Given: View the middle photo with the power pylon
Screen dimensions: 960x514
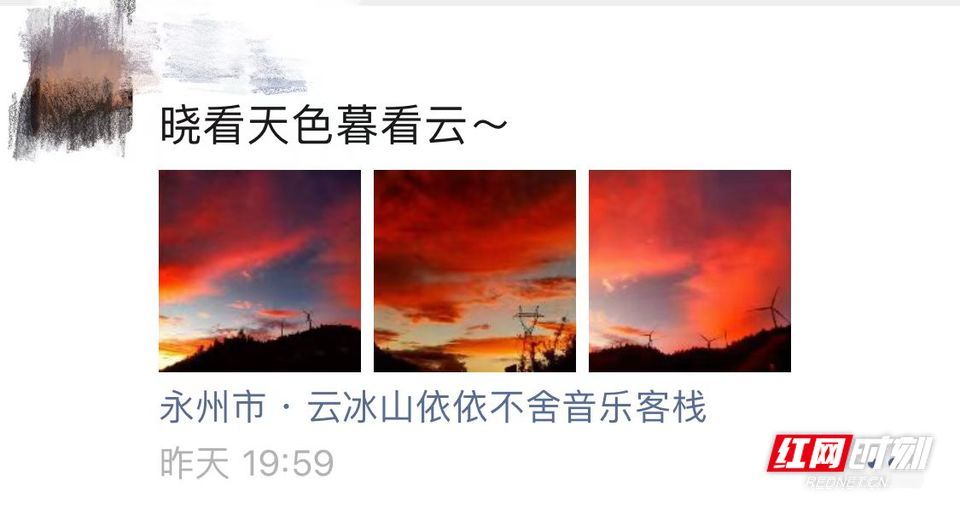Looking at the screenshot, I should point(475,271).
